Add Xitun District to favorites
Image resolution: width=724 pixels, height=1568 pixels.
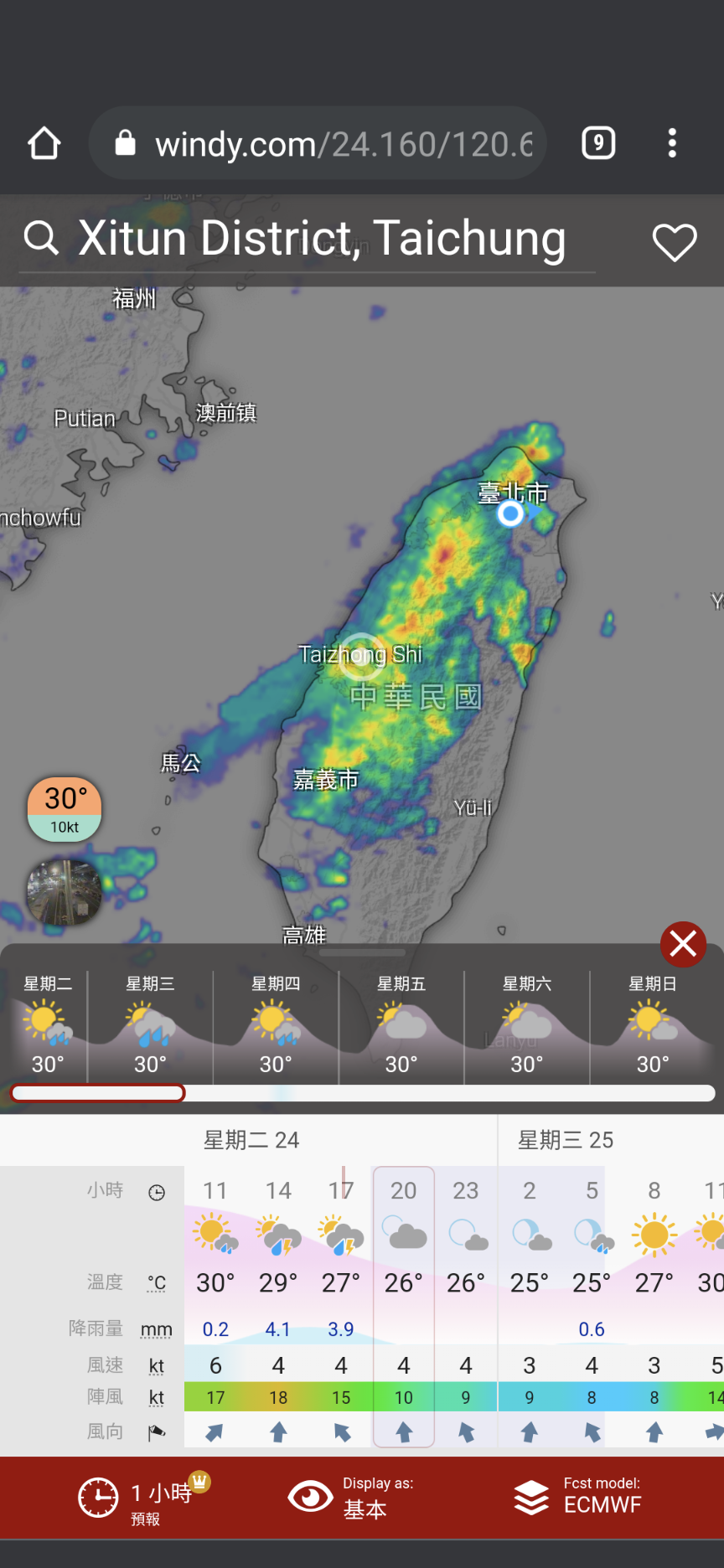pos(675,242)
